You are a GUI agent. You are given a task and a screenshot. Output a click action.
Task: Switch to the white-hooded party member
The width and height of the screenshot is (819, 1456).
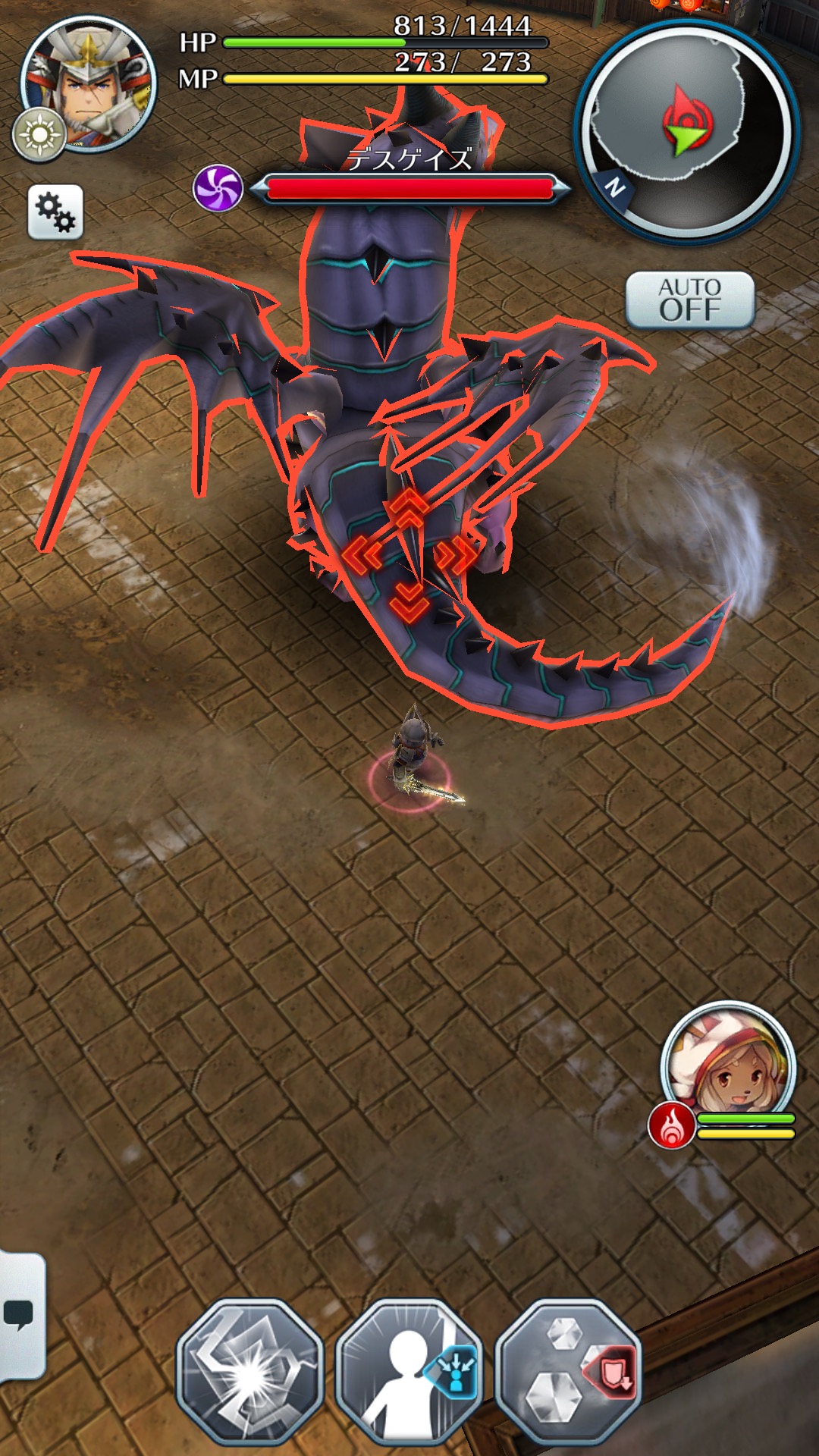pos(728,1068)
